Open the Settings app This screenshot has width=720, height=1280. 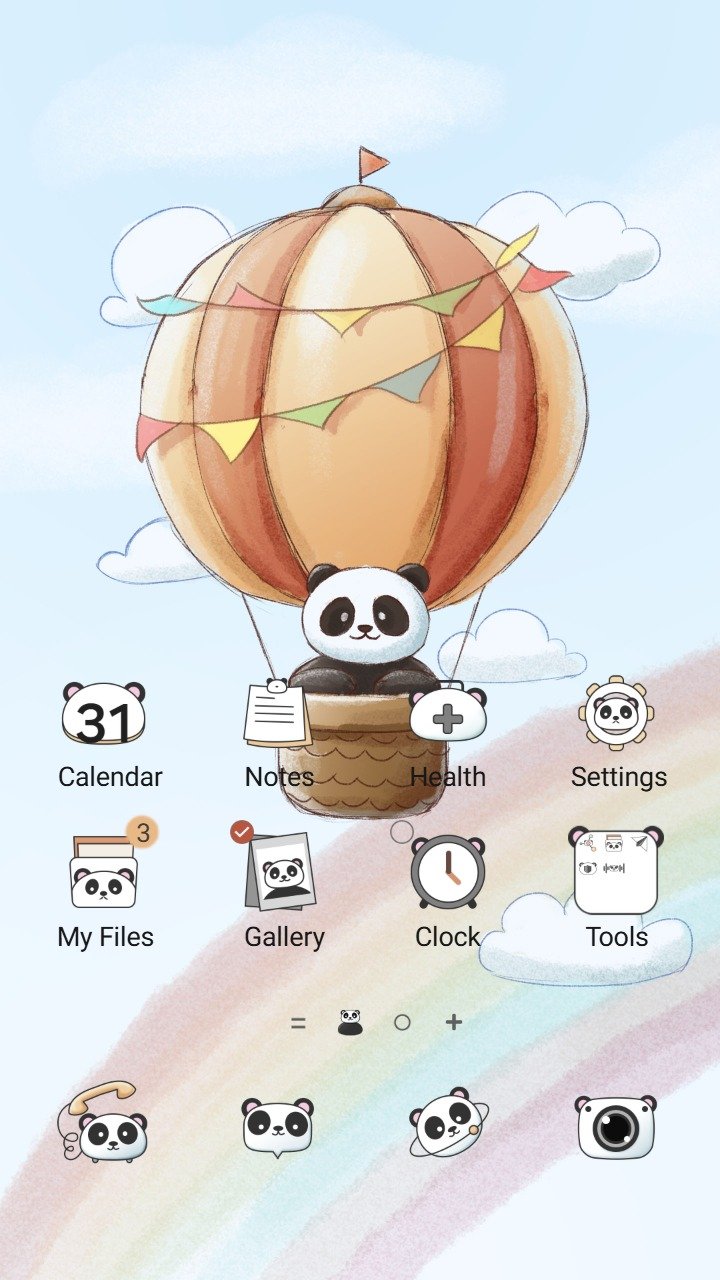(617, 716)
